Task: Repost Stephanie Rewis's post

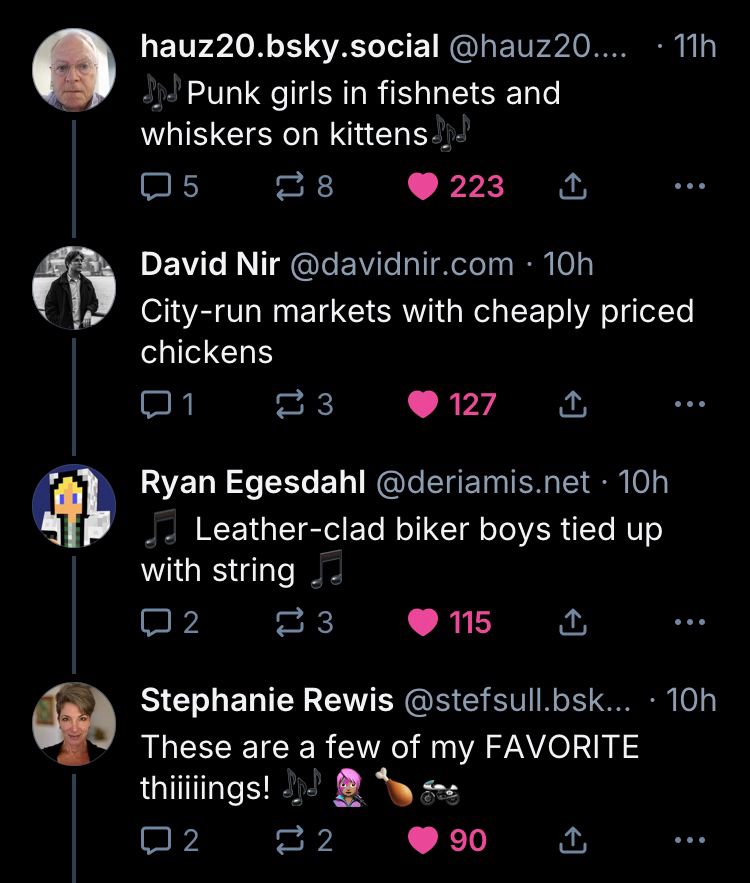Action: coord(292,840)
